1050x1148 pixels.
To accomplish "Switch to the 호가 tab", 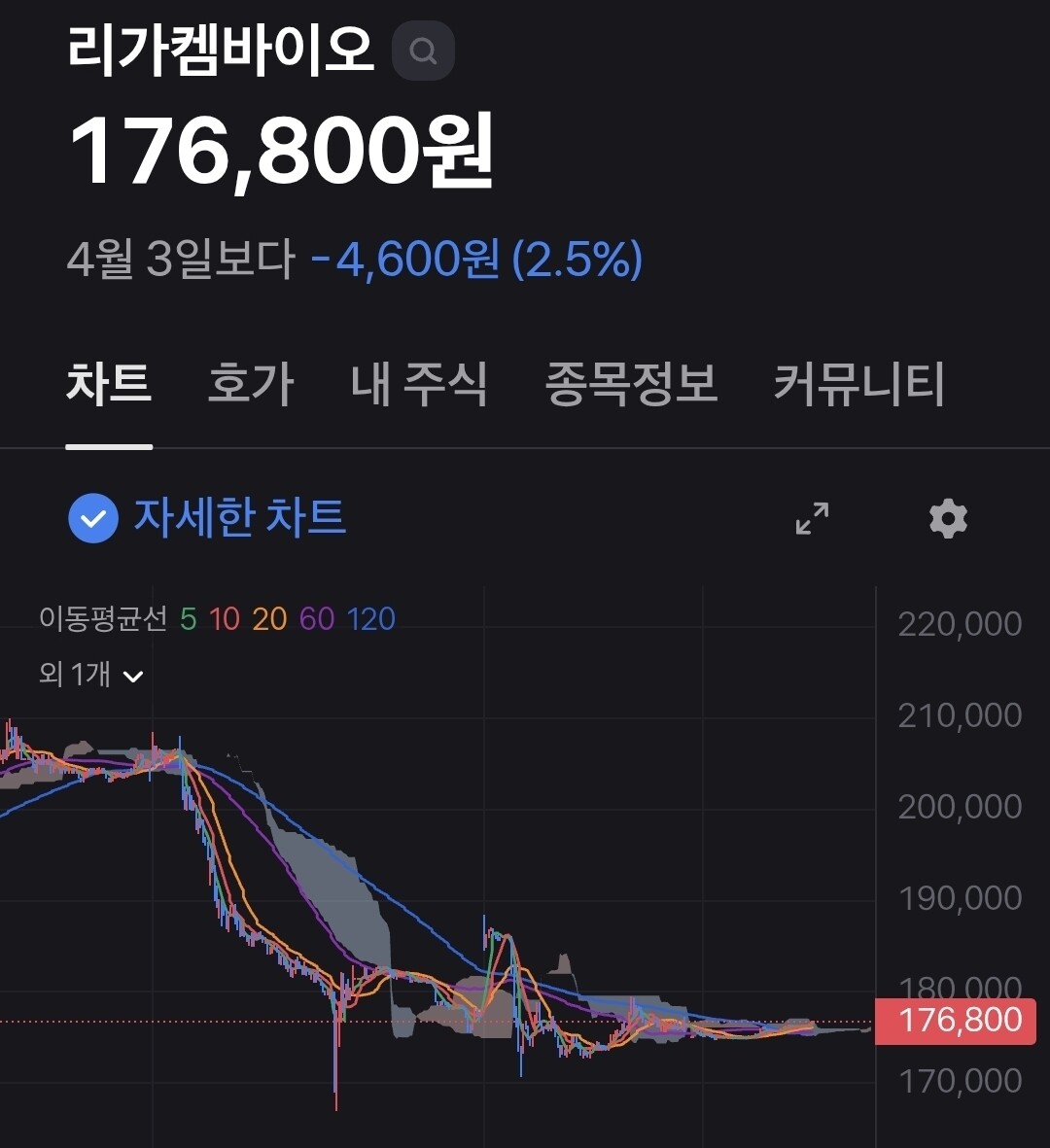I will 251,384.
